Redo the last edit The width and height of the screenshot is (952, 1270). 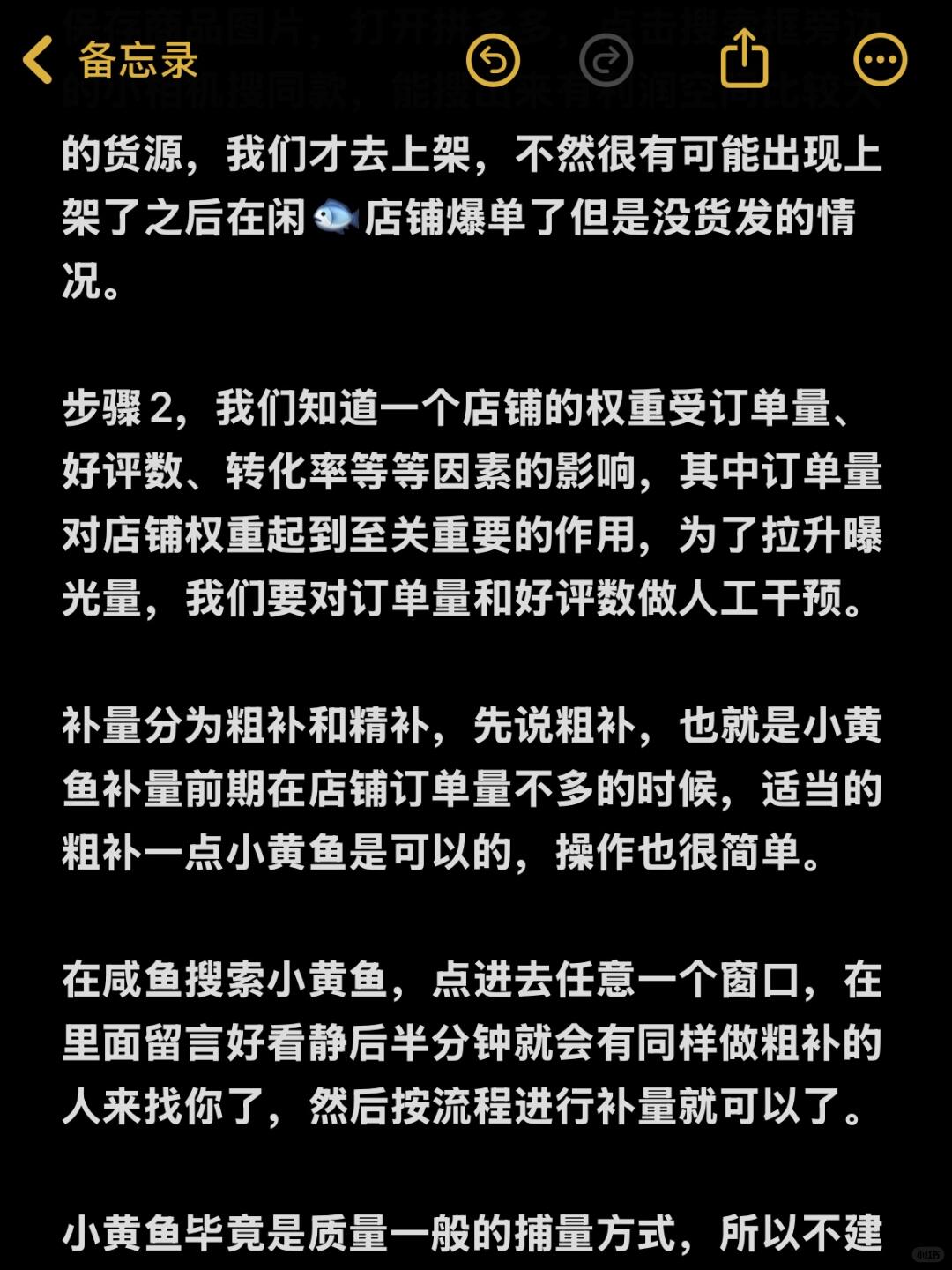point(606,60)
